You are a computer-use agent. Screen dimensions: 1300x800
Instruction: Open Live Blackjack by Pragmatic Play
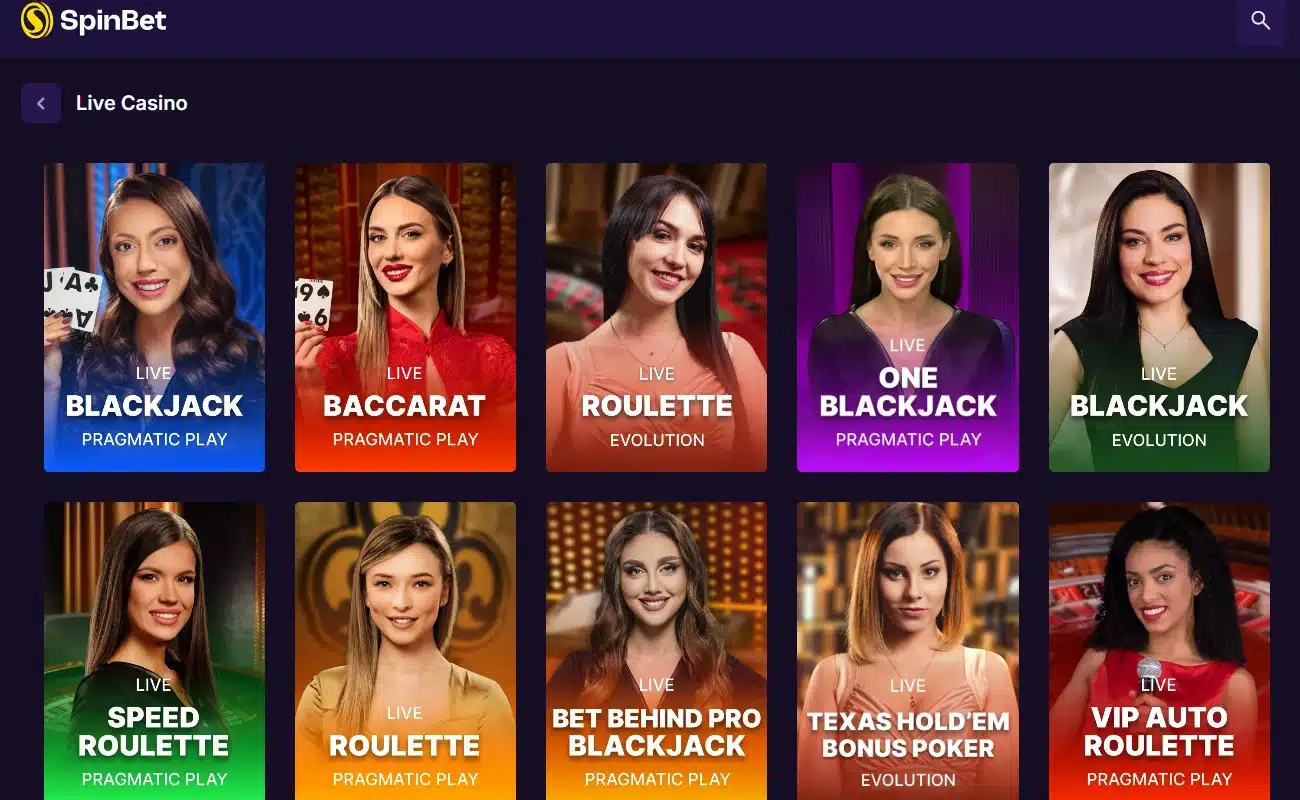[x=154, y=317]
